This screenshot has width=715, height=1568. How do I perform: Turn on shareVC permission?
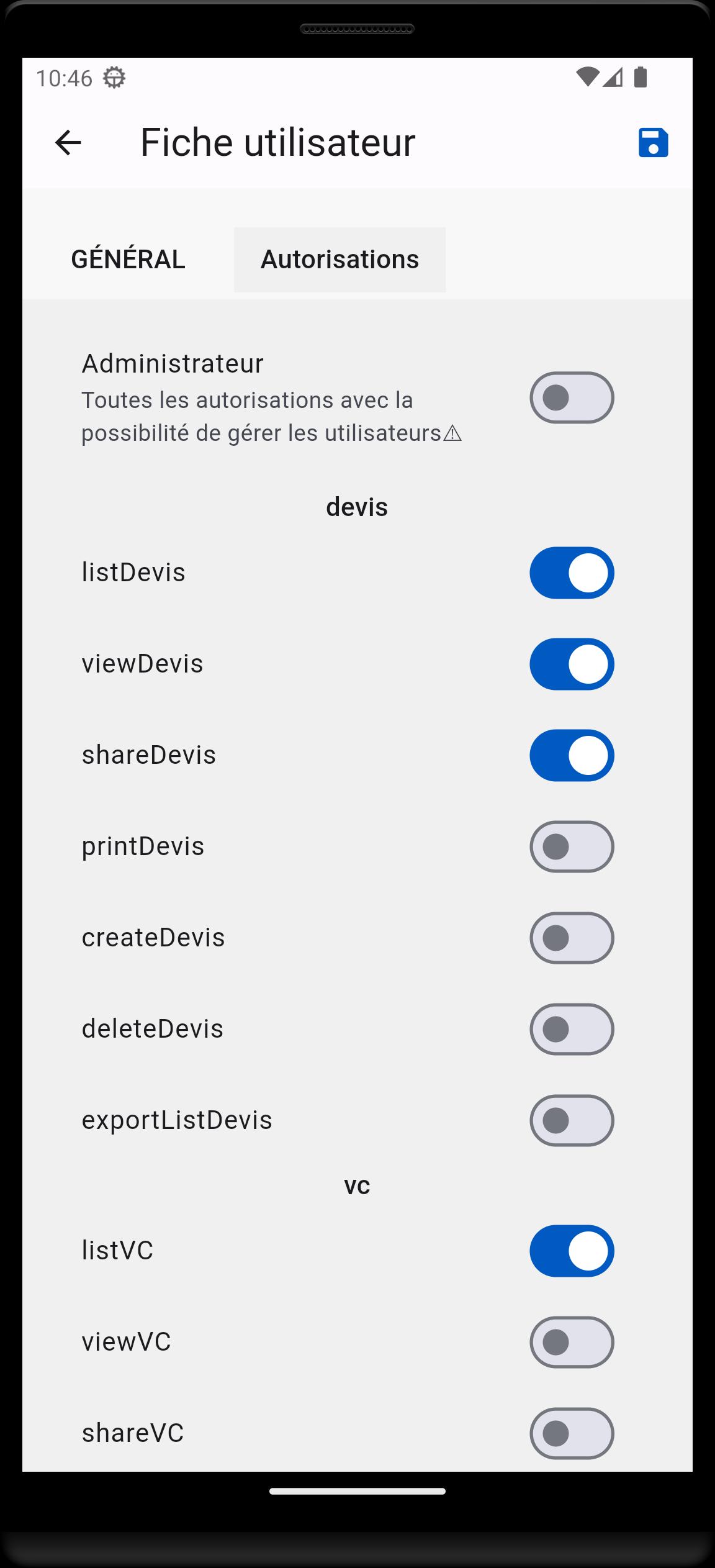point(572,1433)
